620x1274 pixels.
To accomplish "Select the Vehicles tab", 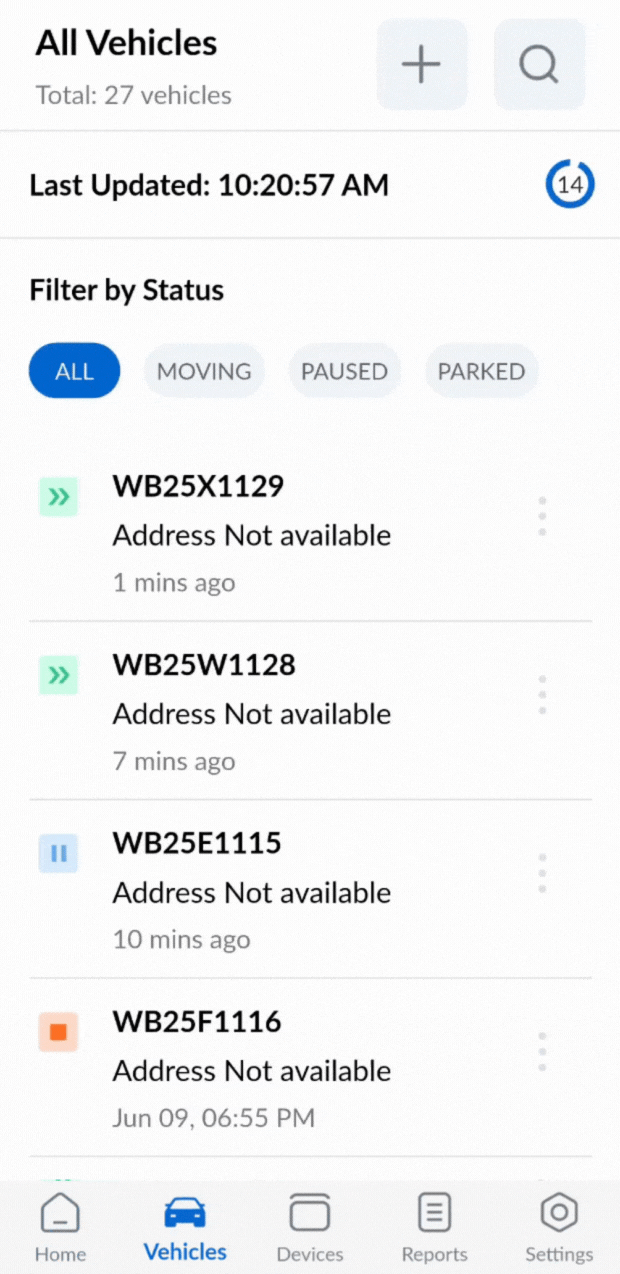I will pos(185,1228).
